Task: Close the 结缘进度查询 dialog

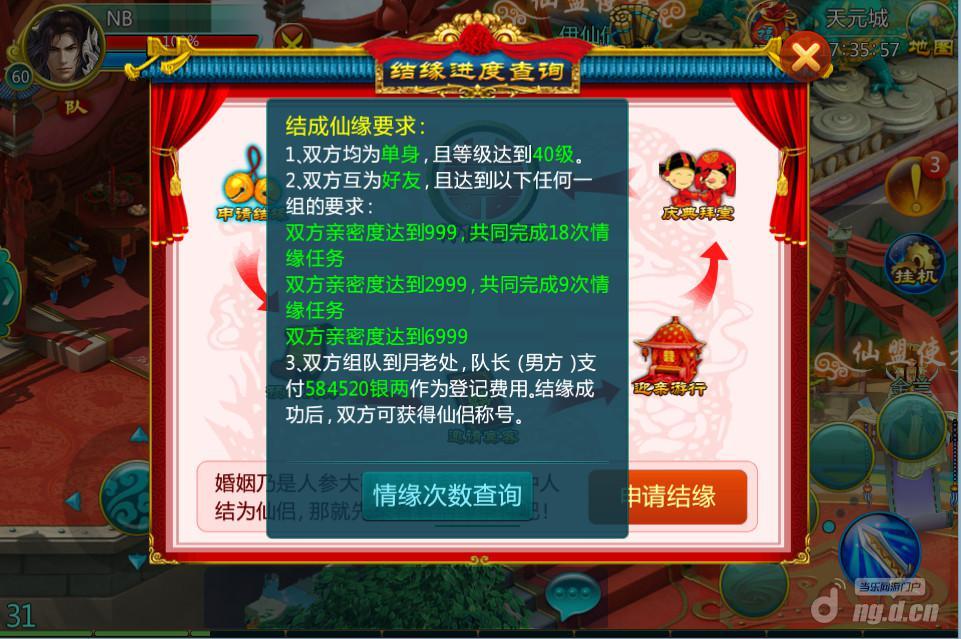Action: (805, 58)
